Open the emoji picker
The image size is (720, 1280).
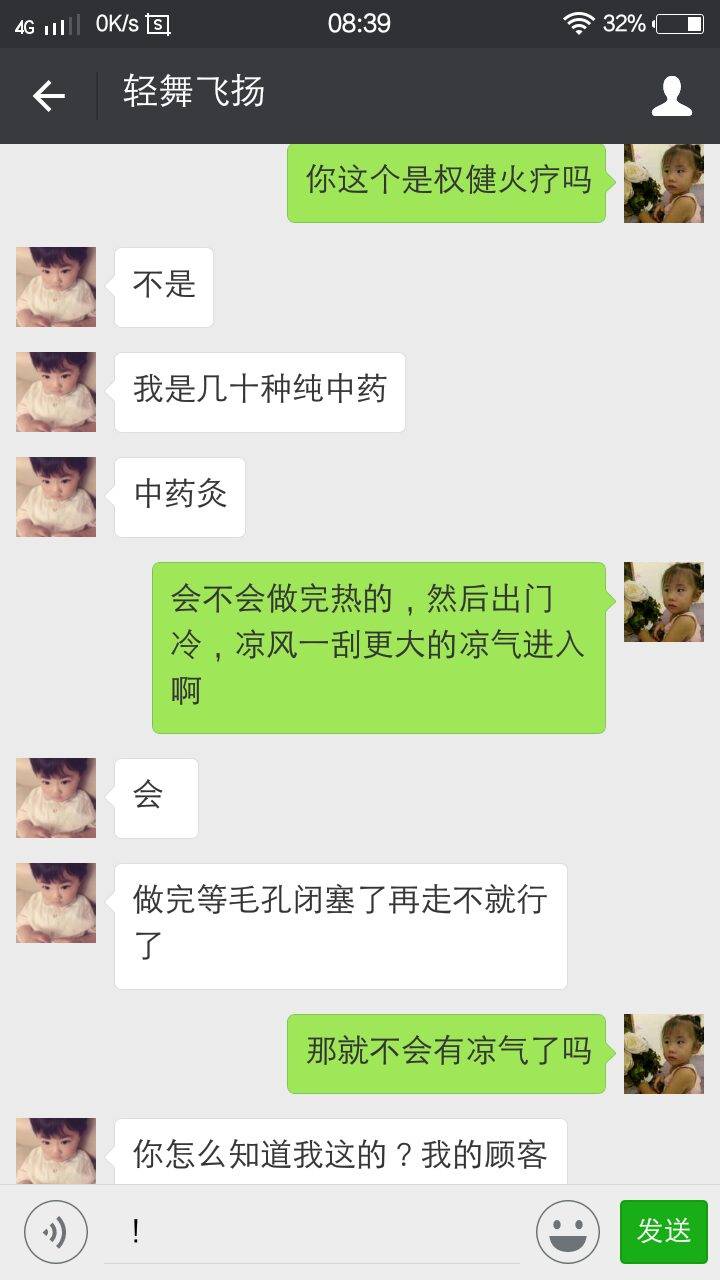568,1232
